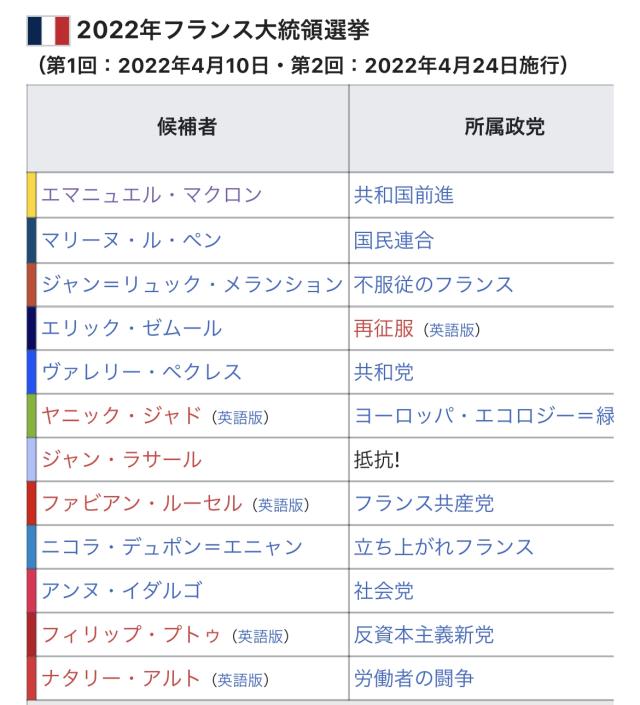Screen dimensions: 640x705
Task: Open the 反資本主義新党 party link
Action: (x=423, y=635)
